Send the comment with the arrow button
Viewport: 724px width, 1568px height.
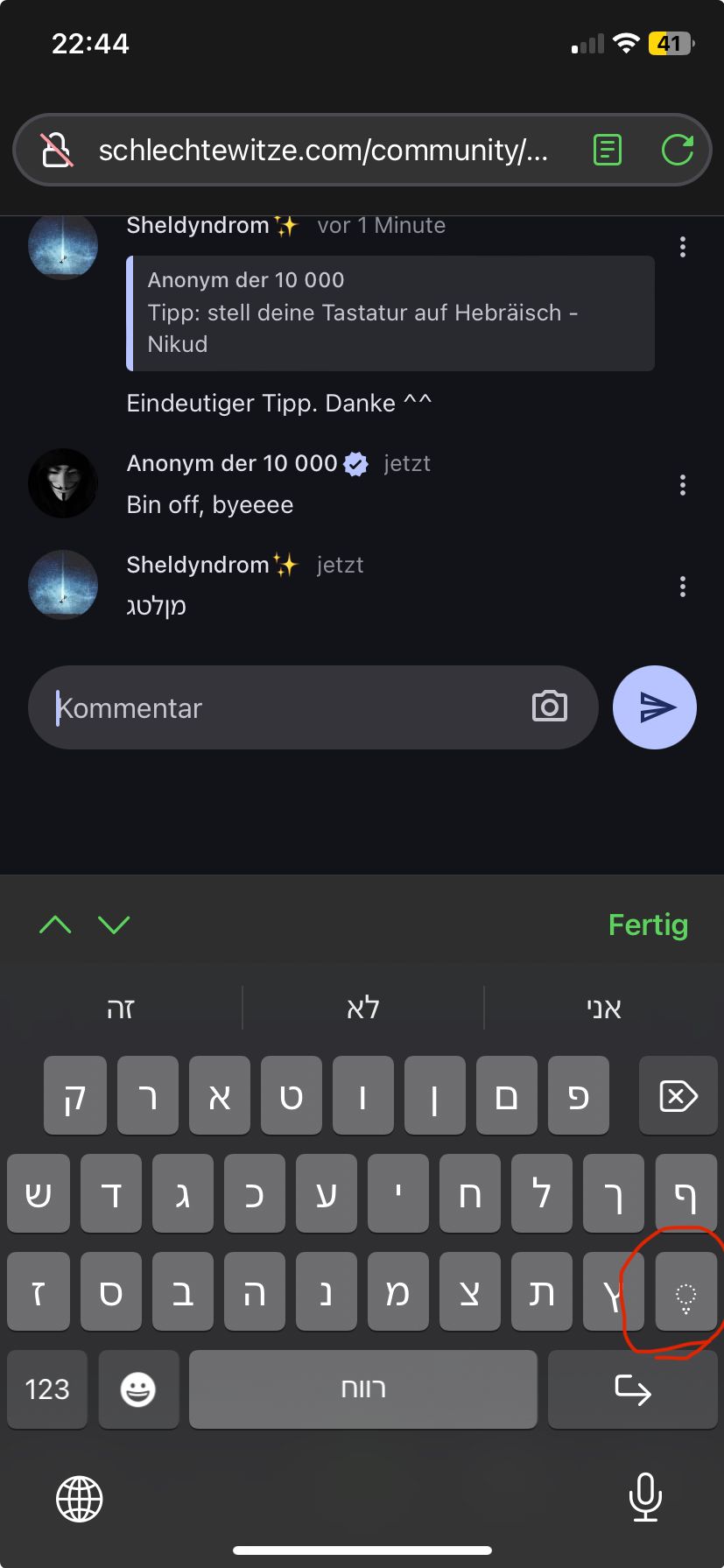(x=655, y=707)
